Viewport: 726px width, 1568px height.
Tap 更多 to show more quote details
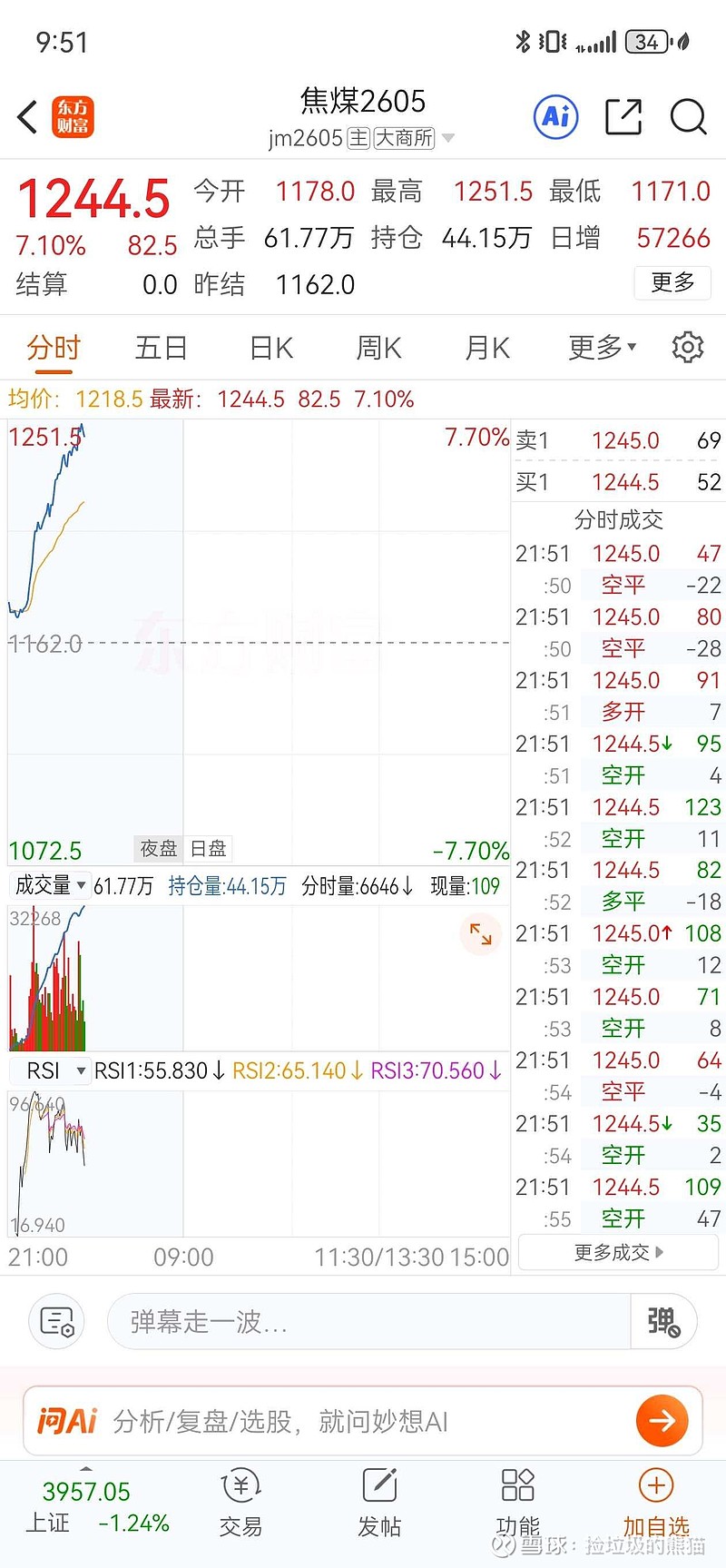click(x=672, y=283)
